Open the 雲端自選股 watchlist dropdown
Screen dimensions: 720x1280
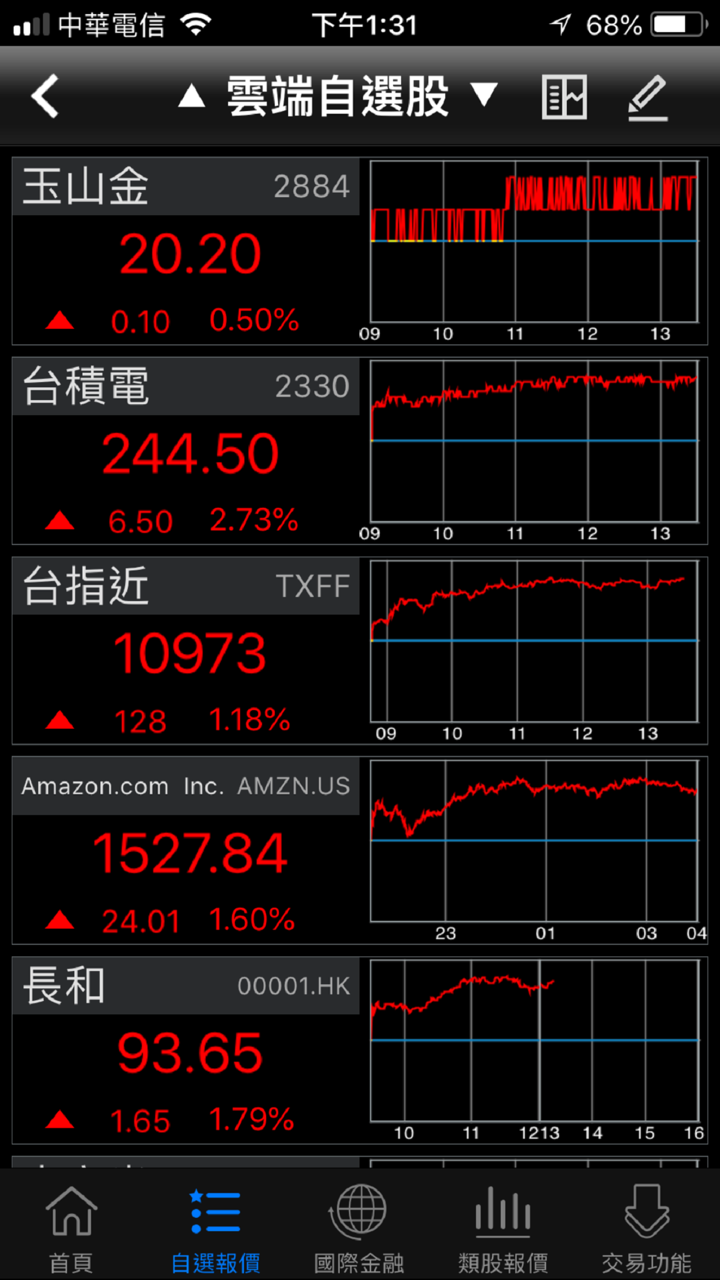tap(338, 97)
